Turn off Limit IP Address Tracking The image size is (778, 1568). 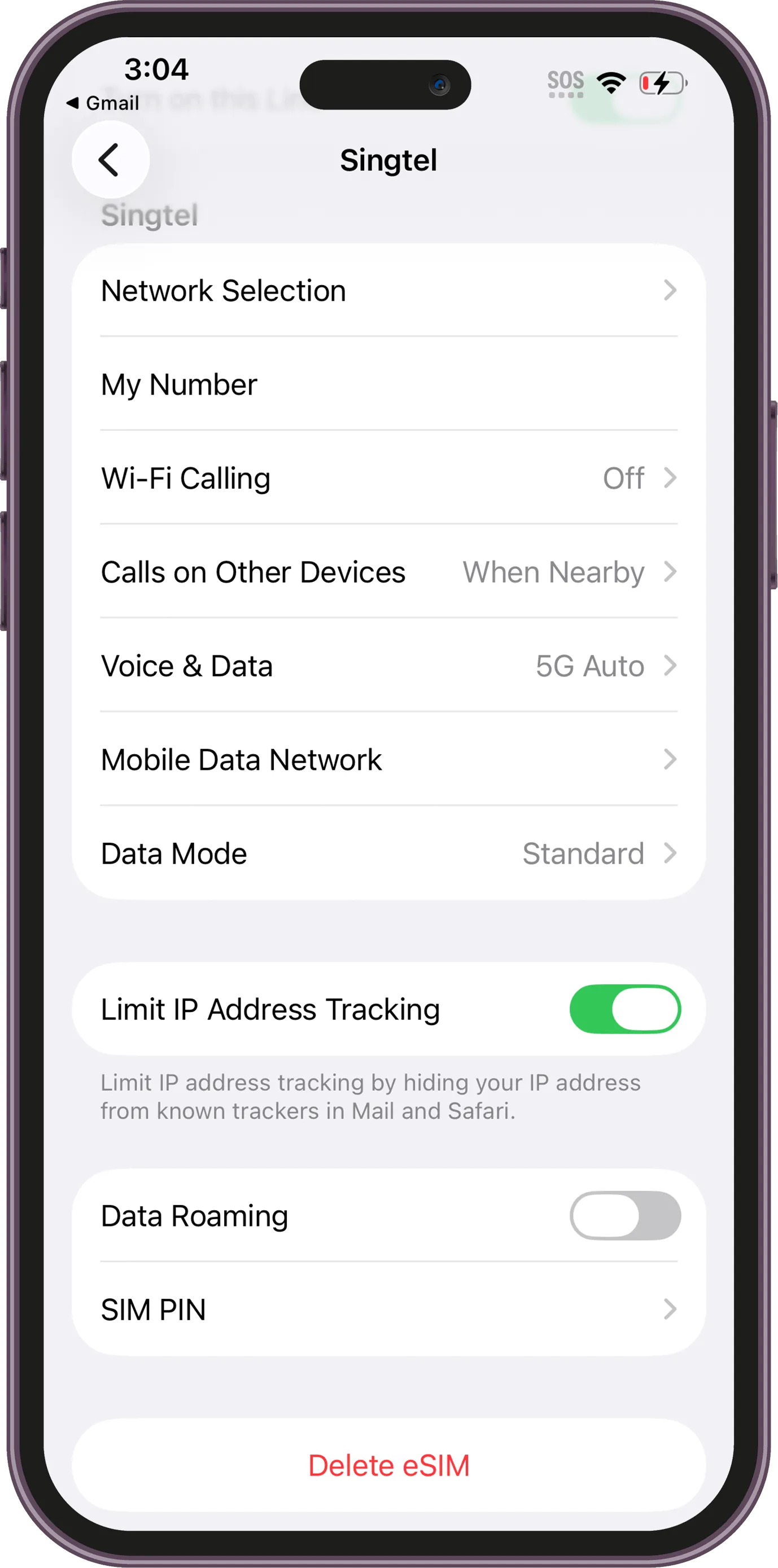624,1009
